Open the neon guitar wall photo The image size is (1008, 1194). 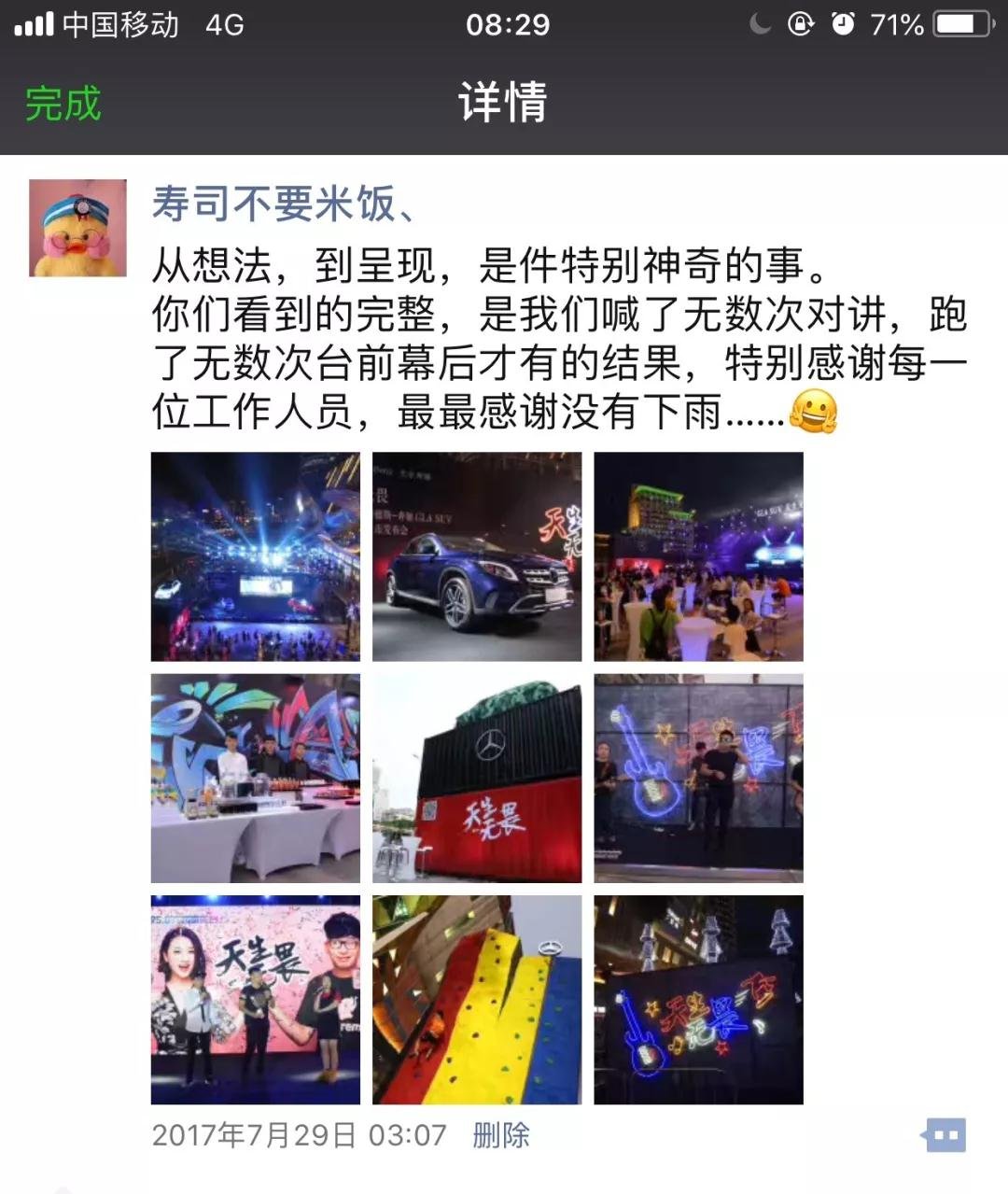(x=698, y=778)
